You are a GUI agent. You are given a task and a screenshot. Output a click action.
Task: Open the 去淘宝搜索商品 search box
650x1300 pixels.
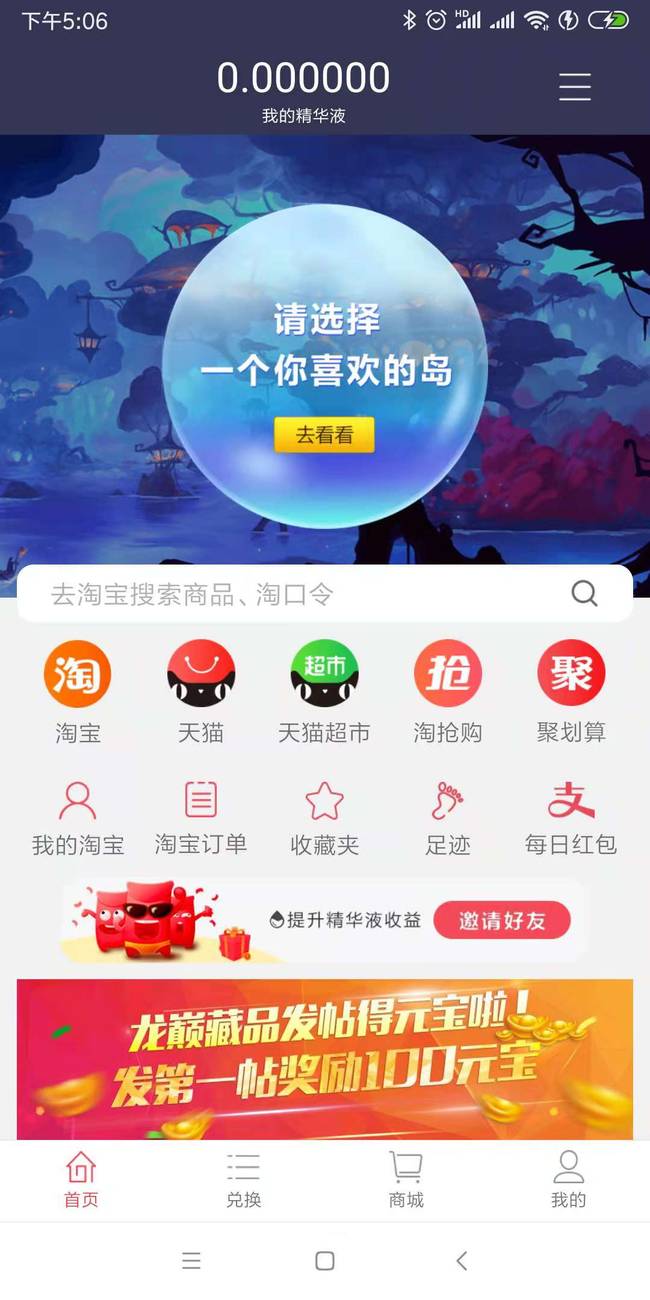pos(325,594)
